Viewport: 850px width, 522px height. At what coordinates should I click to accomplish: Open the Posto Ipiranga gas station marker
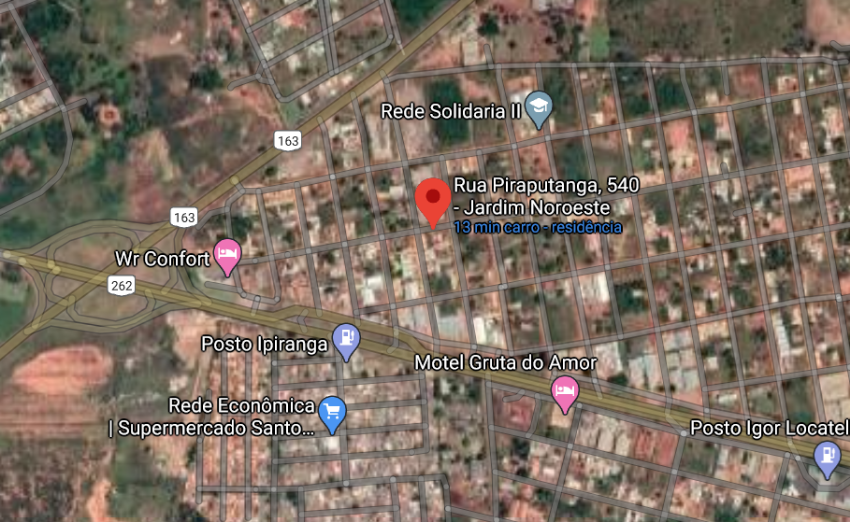(347, 343)
